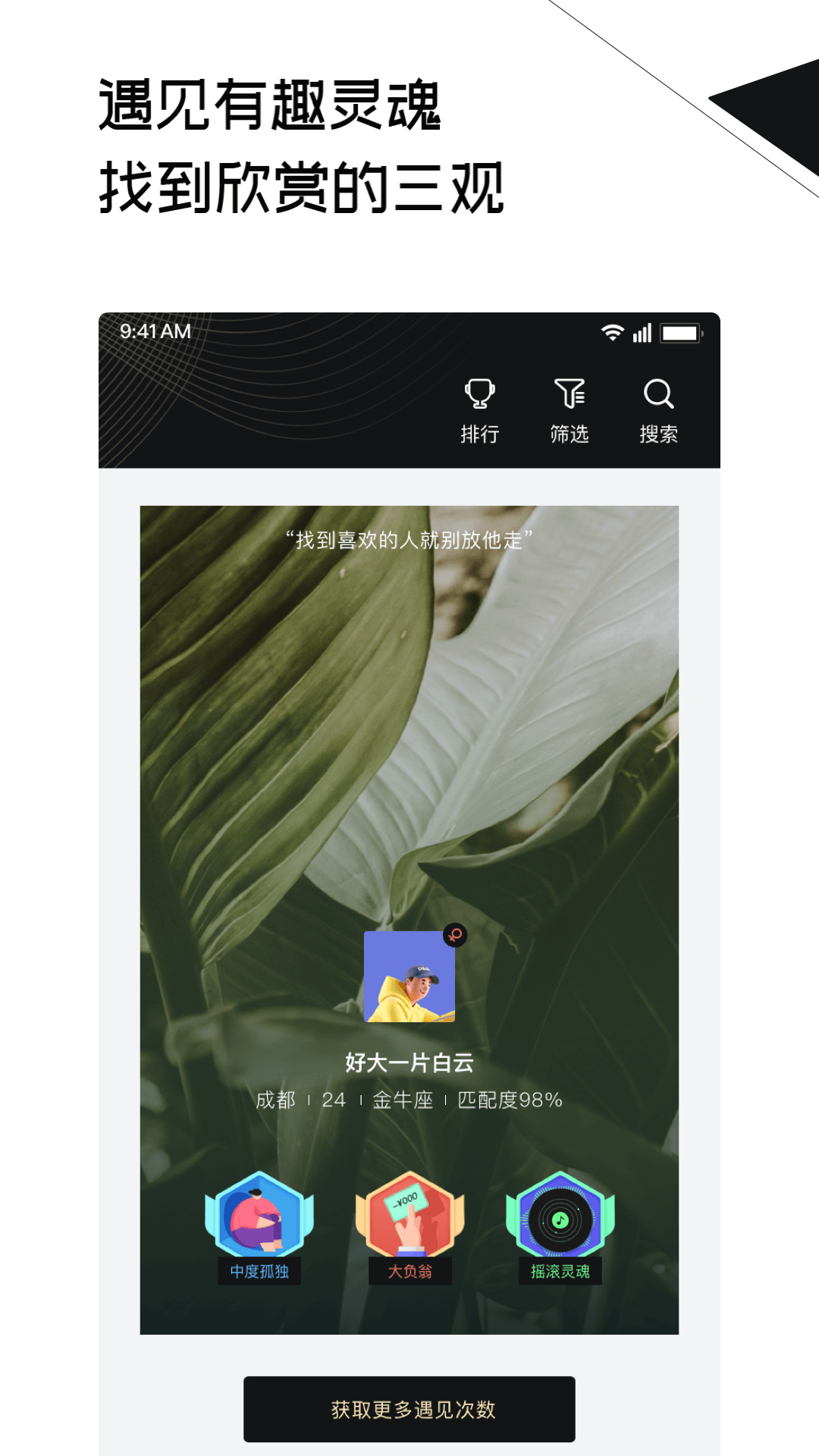Click the 匹配度98% match label
819x1456 pixels.
(509, 1101)
